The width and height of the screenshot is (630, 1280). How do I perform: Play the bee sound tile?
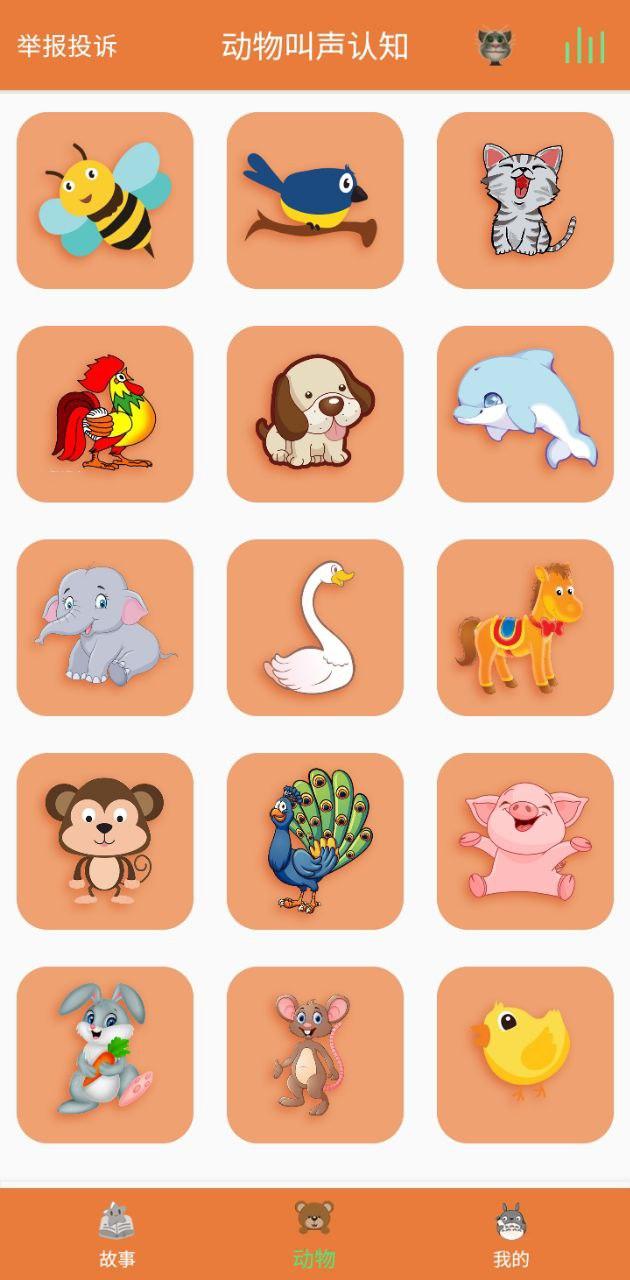tap(105, 200)
